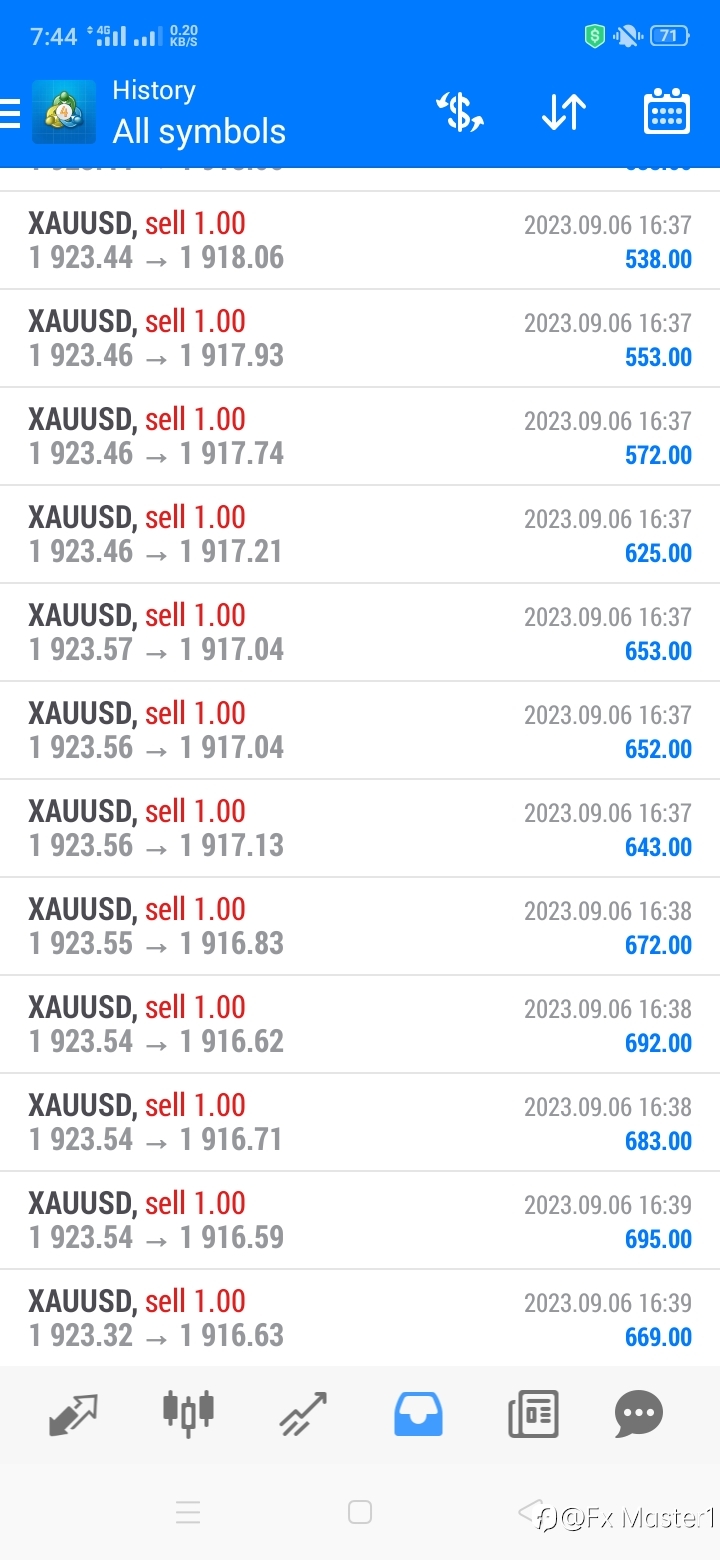Open the XAUUSD trade with profit 695.00
The height and width of the screenshot is (1560, 720).
click(360, 1221)
